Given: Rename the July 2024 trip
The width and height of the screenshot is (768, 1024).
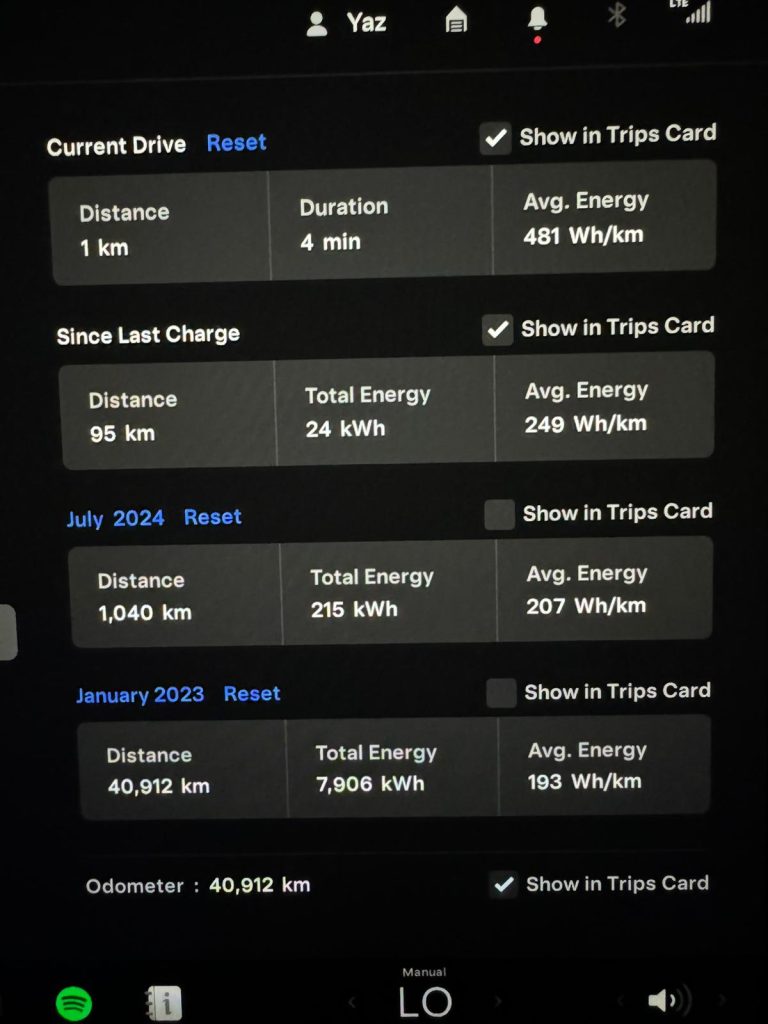Looking at the screenshot, I should coord(115,519).
